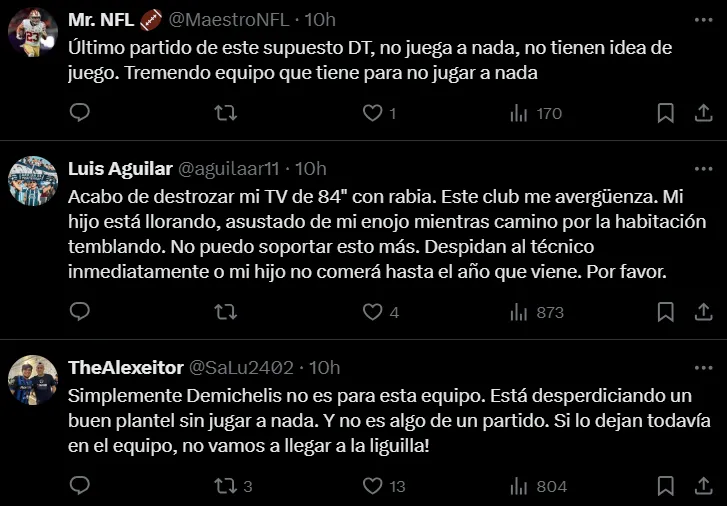Bookmark Mr. NFL's tweet
The height and width of the screenshot is (506, 727).
[665, 114]
